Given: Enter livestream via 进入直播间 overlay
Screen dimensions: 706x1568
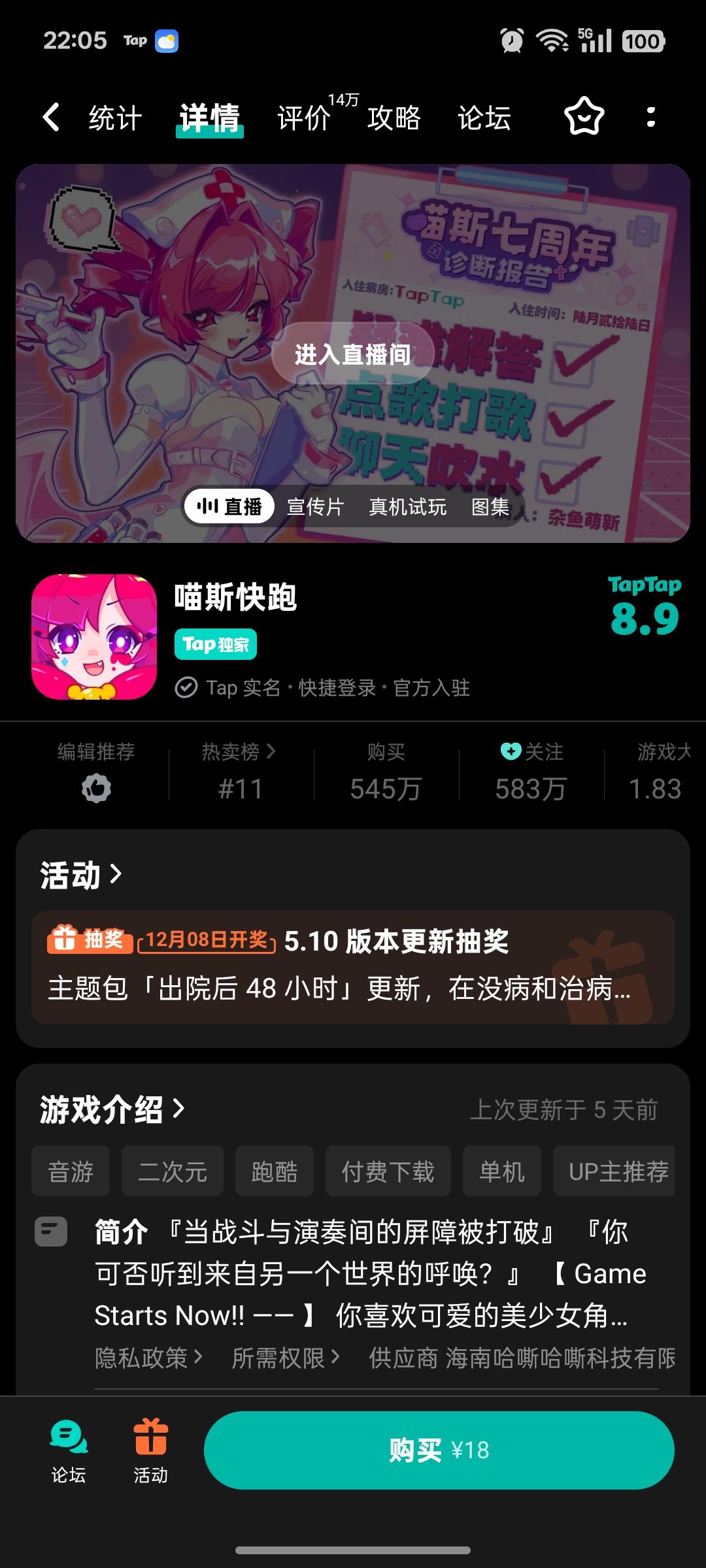Looking at the screenshot, I should [353, 354].
